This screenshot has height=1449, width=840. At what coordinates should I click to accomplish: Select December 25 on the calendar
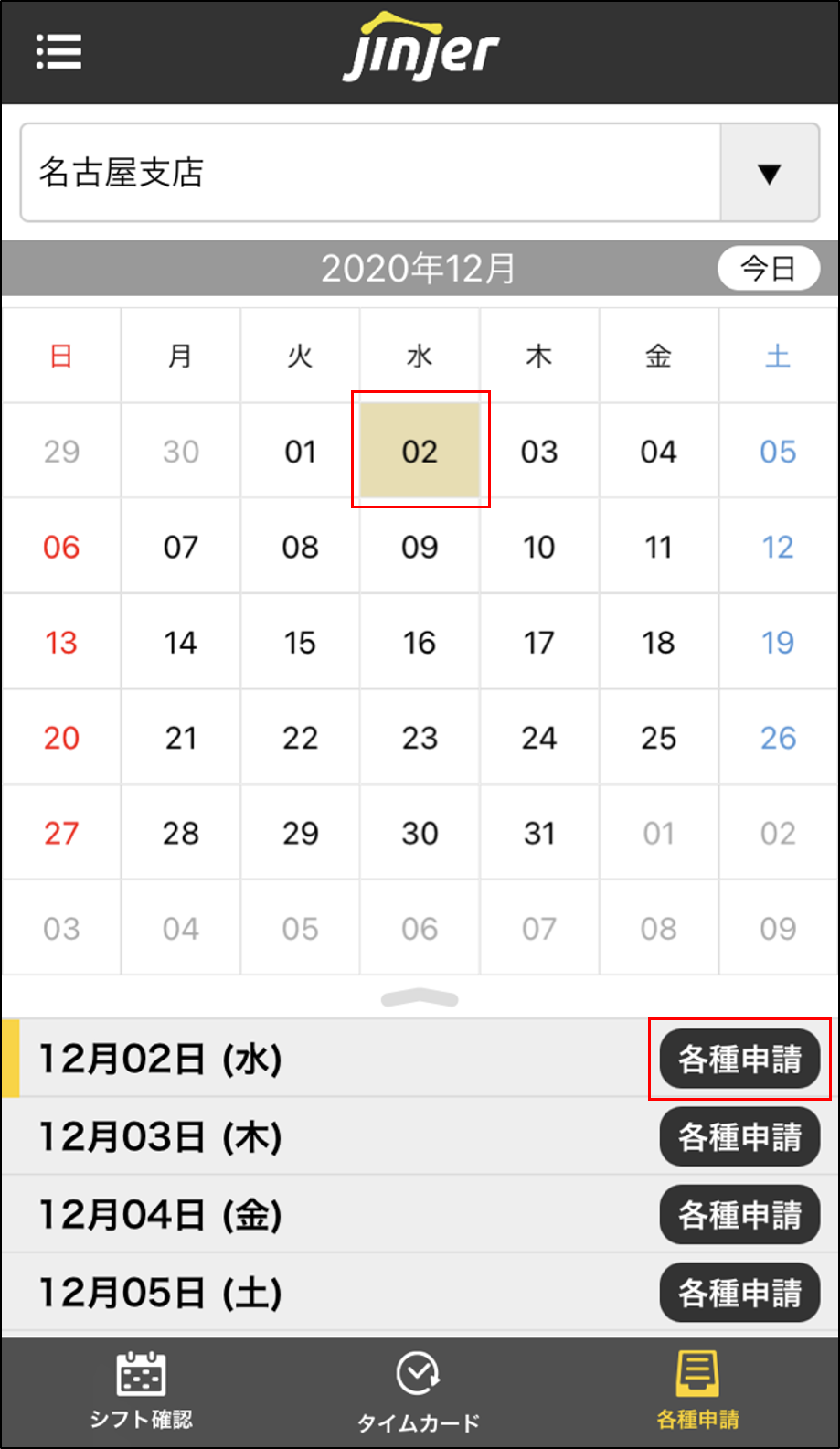point(658,737)
